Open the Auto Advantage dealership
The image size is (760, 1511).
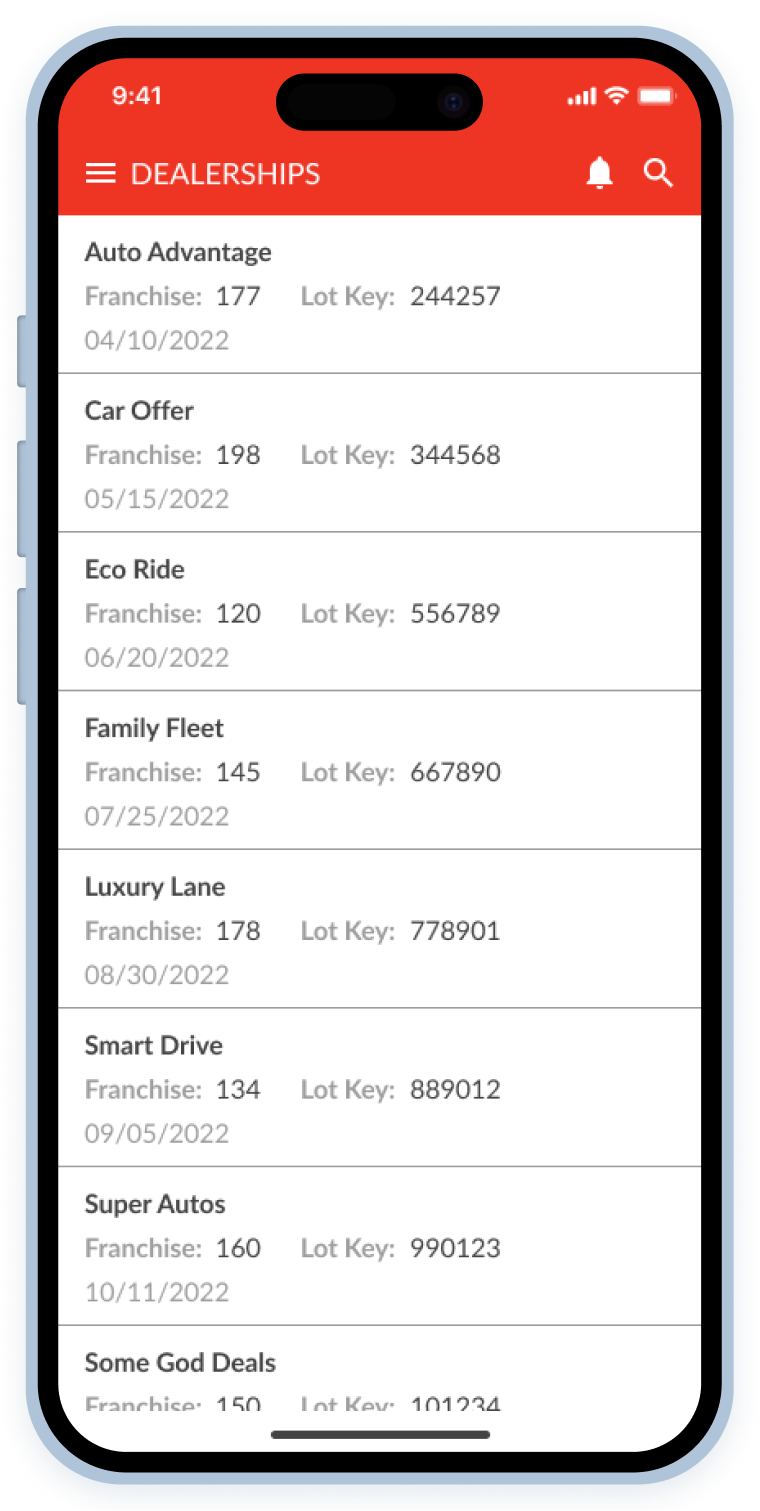pyautogui.click(x=379, y=295)
